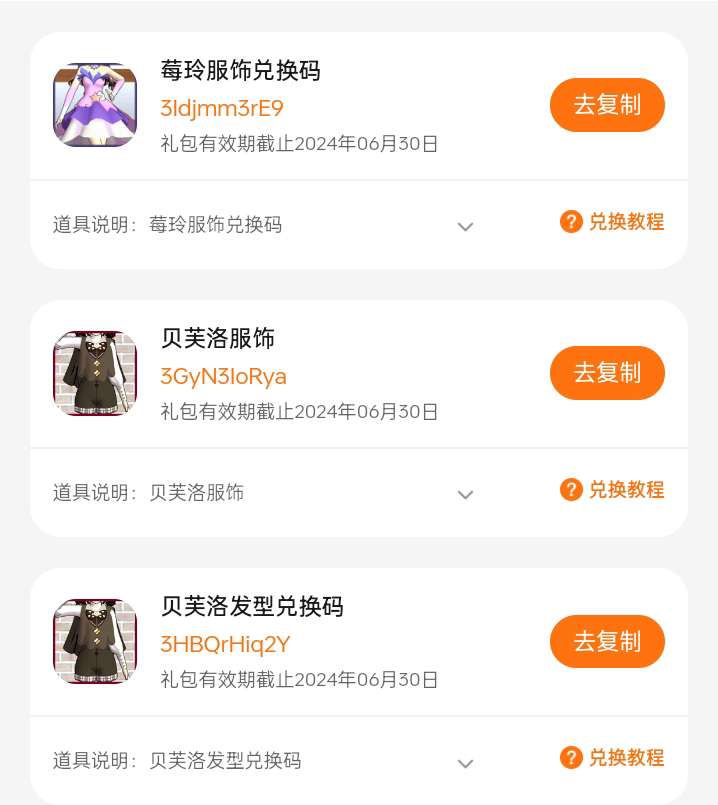
Task: Expand 贝芙洛服饰 item description
Action: click(465, 494)
